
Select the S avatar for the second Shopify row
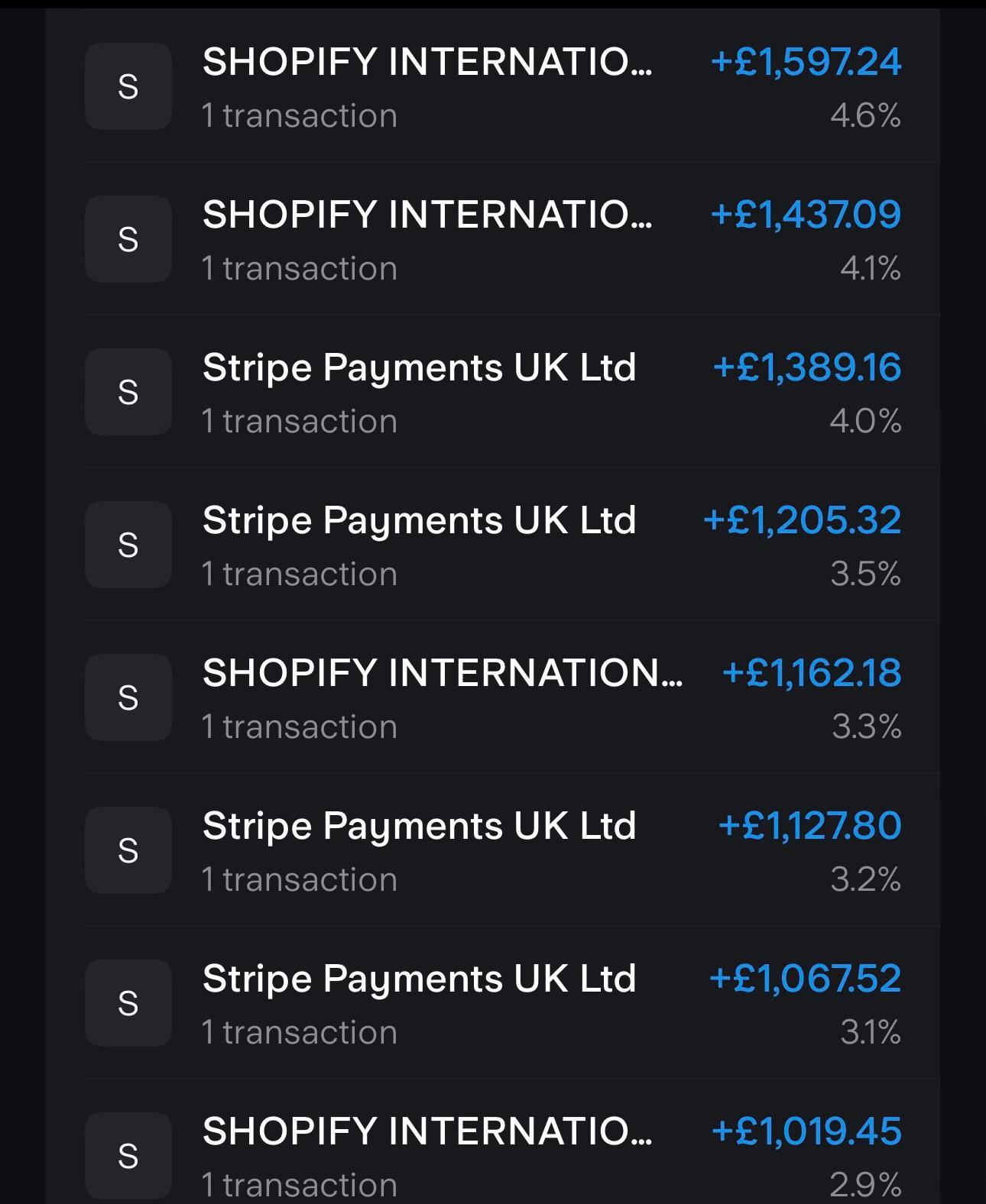click(128, 238)
